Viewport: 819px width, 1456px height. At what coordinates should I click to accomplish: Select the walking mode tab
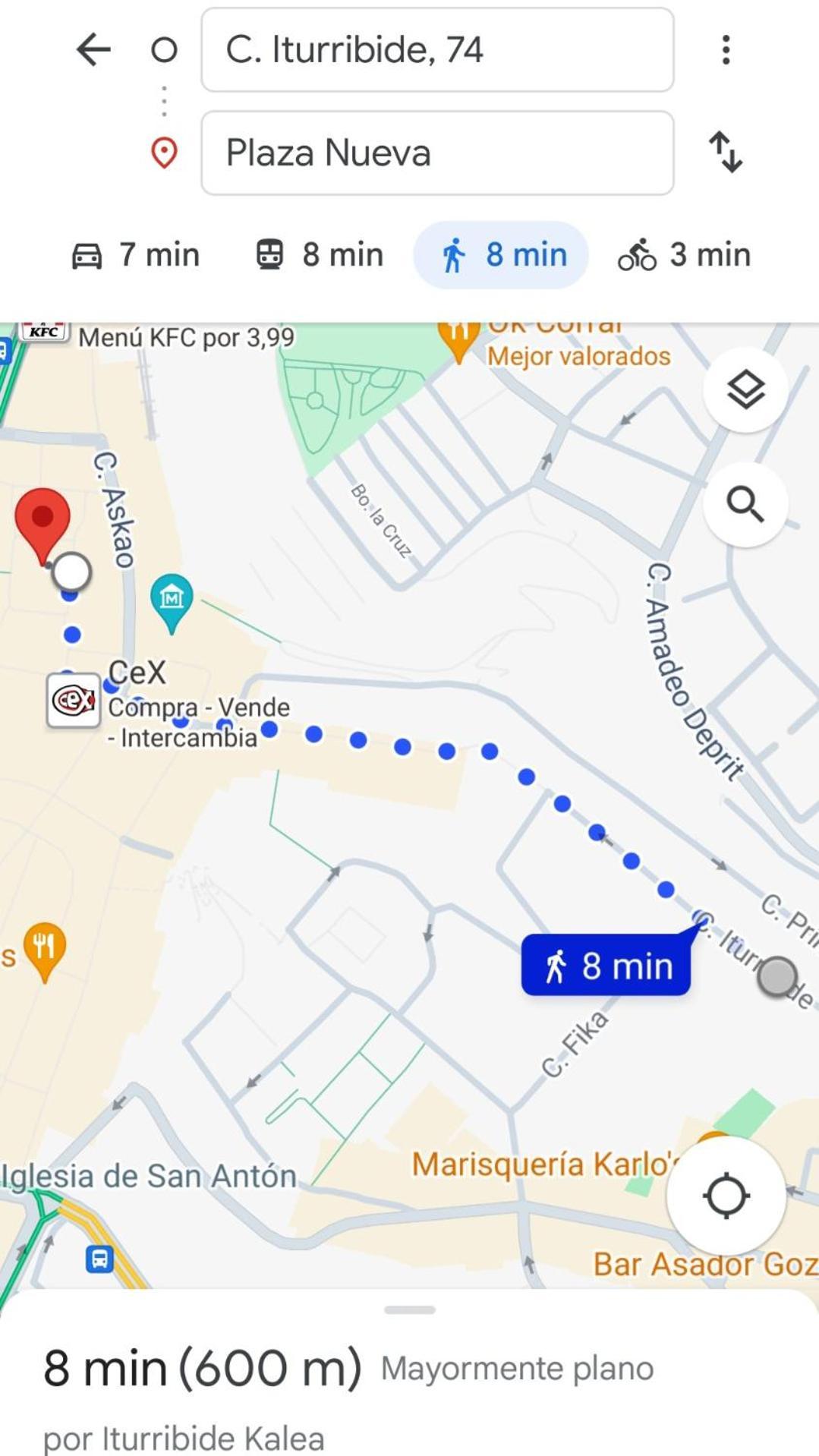(x=501, y=255)
